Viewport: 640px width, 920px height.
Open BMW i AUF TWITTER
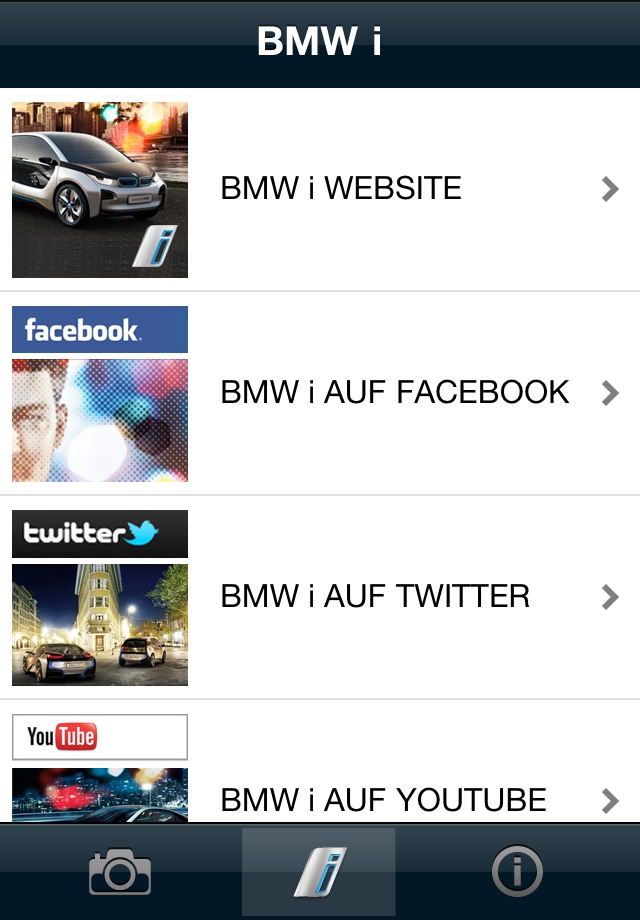(x=375, y=597)
